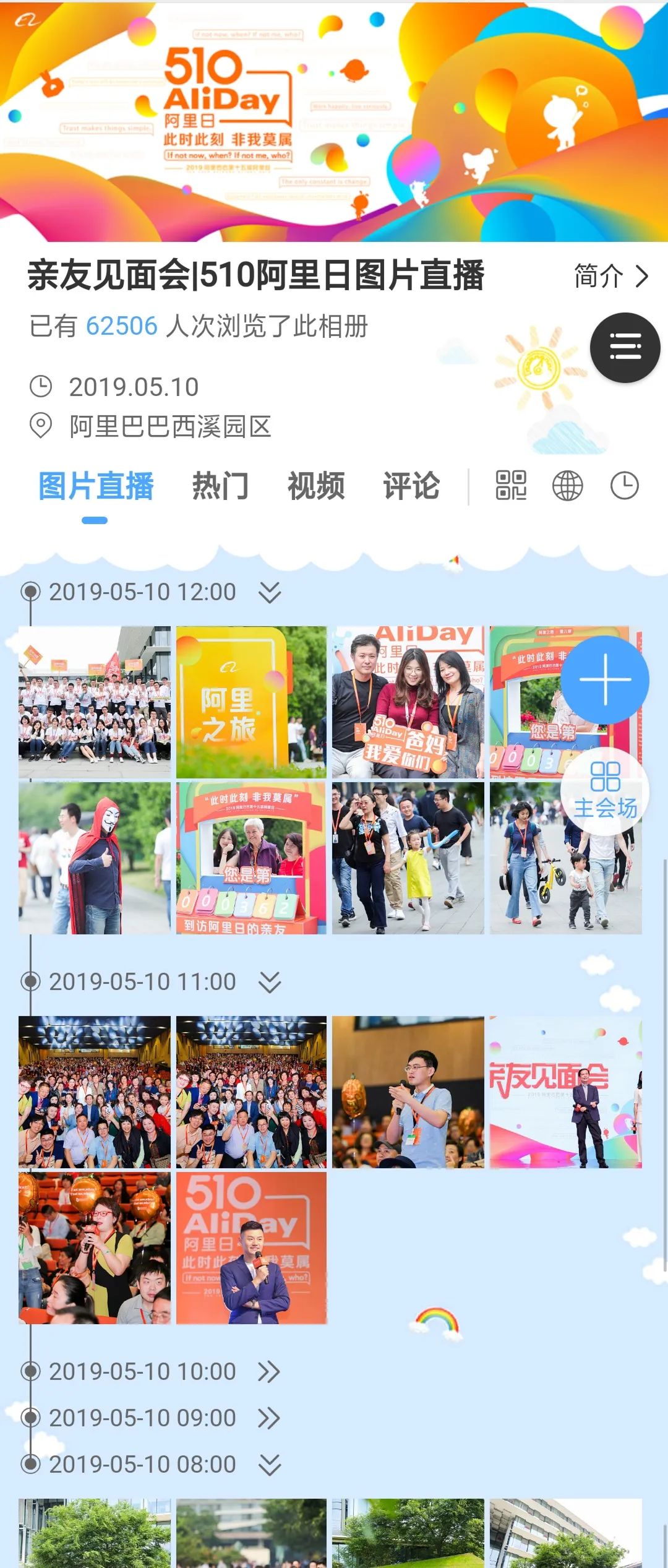Open the 主会场 venue button
The image size is (668, 1568).
pos(605,792)
